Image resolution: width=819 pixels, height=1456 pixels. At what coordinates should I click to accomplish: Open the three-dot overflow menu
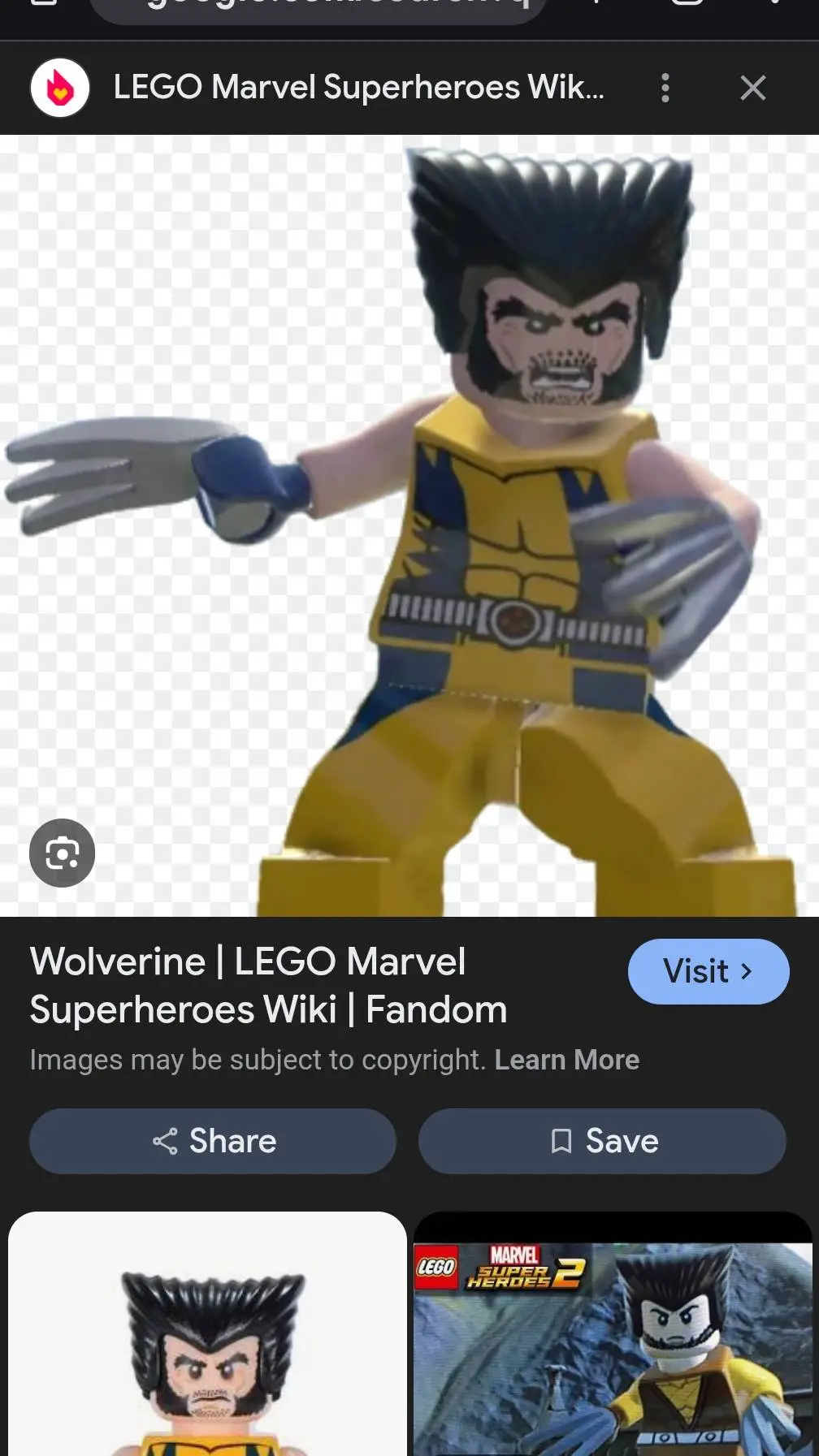665,88
